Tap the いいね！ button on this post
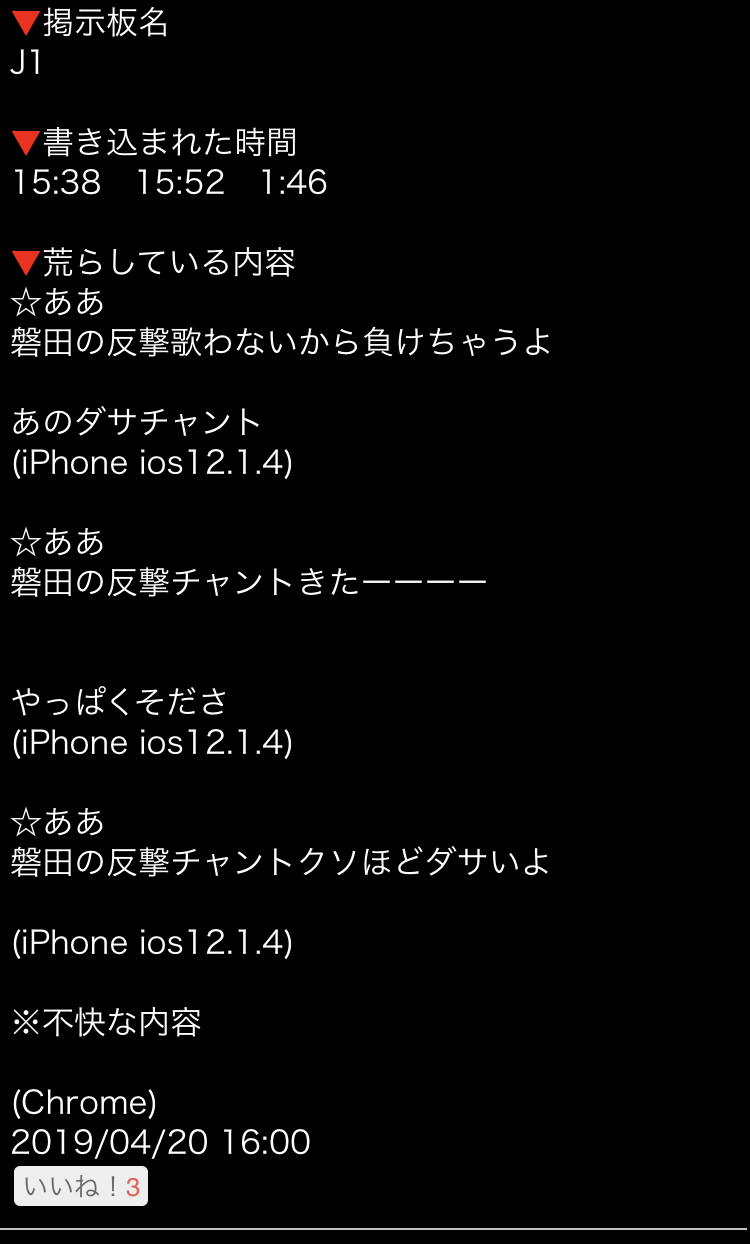The height and width of the screenshot is (1244, 750). (81, 1186)
